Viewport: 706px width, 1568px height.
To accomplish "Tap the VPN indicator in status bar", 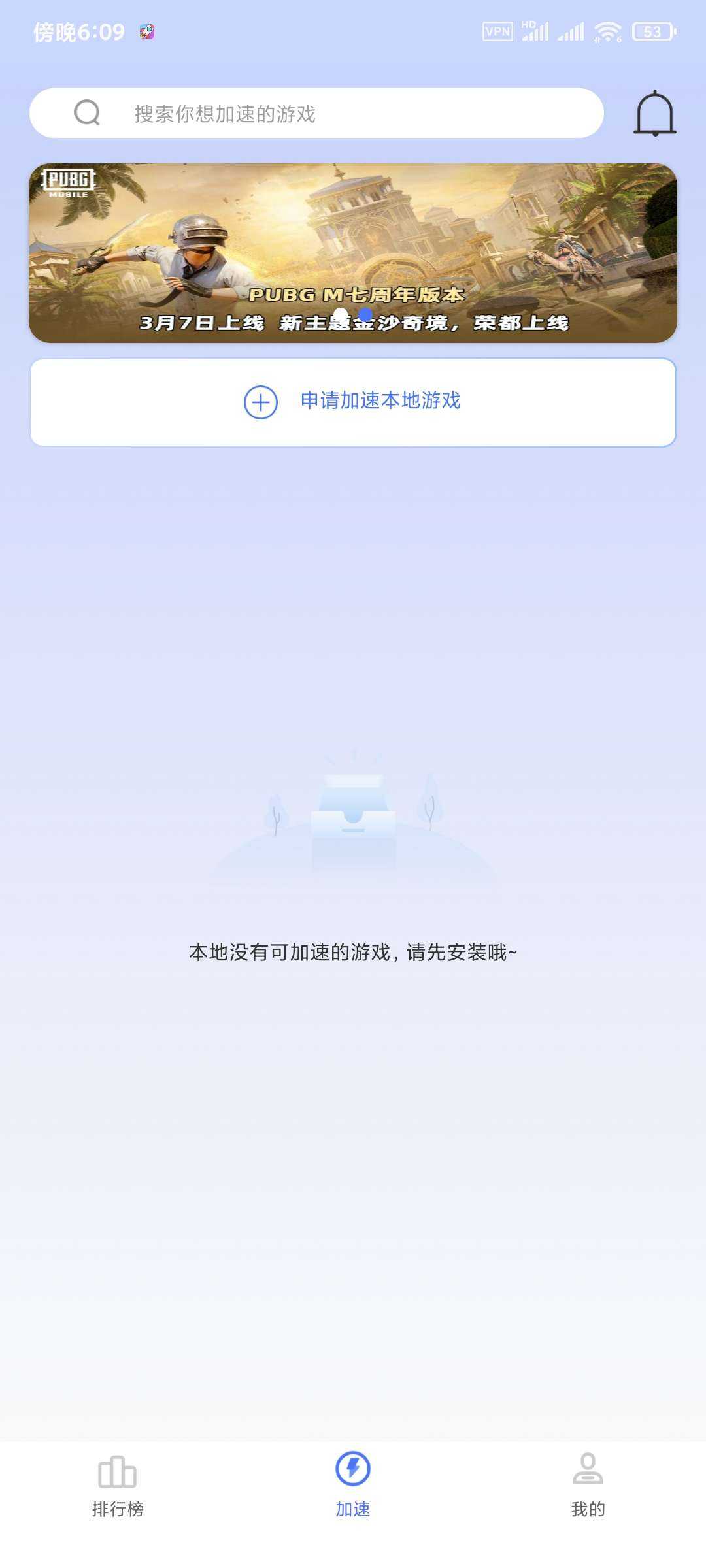I will click(497, 31).
